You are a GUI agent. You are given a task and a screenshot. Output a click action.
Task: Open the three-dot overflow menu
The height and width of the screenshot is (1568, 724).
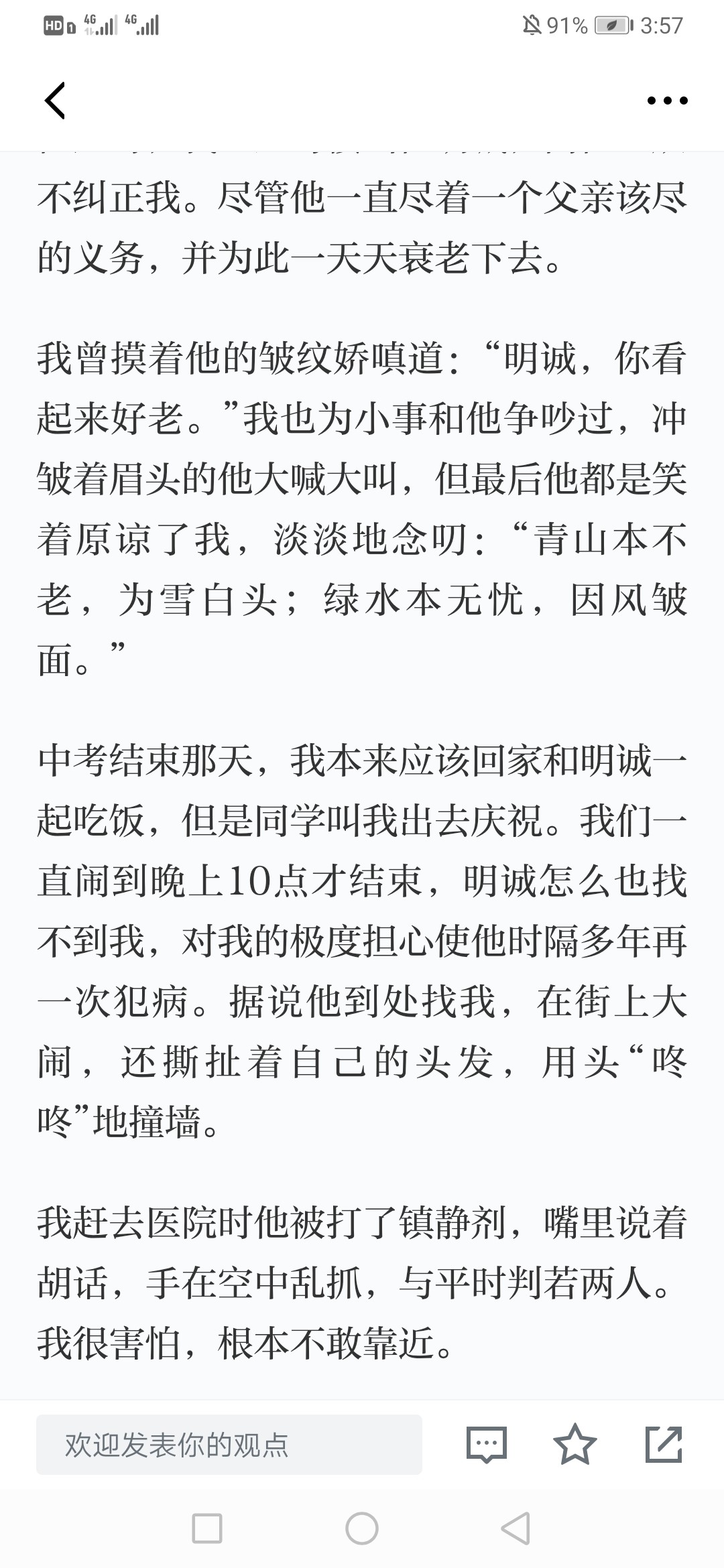click(667, 101)
